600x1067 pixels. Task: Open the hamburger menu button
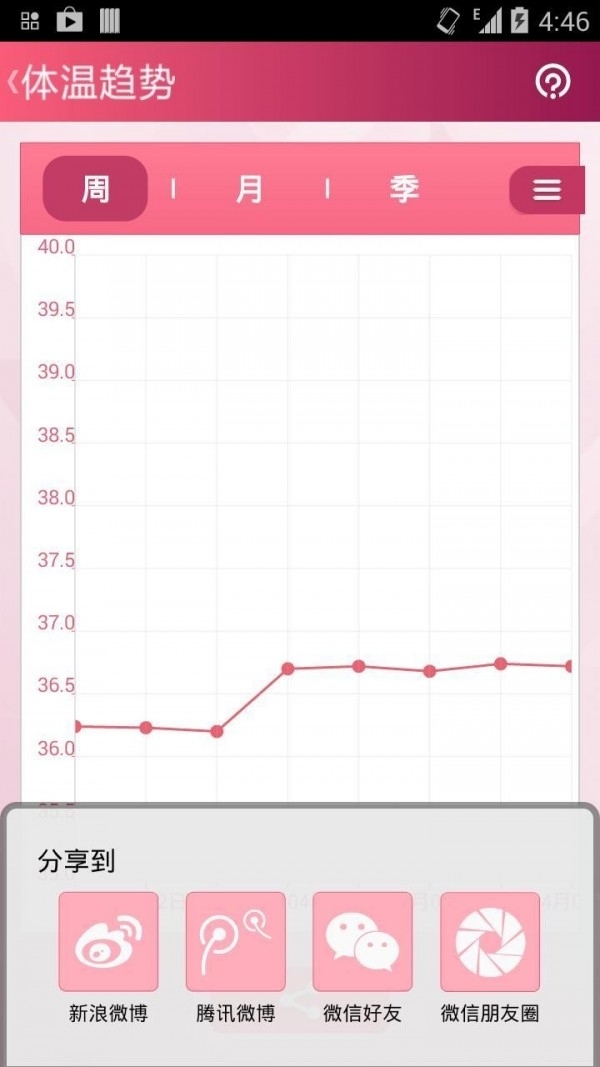click(x=546, y=190)
